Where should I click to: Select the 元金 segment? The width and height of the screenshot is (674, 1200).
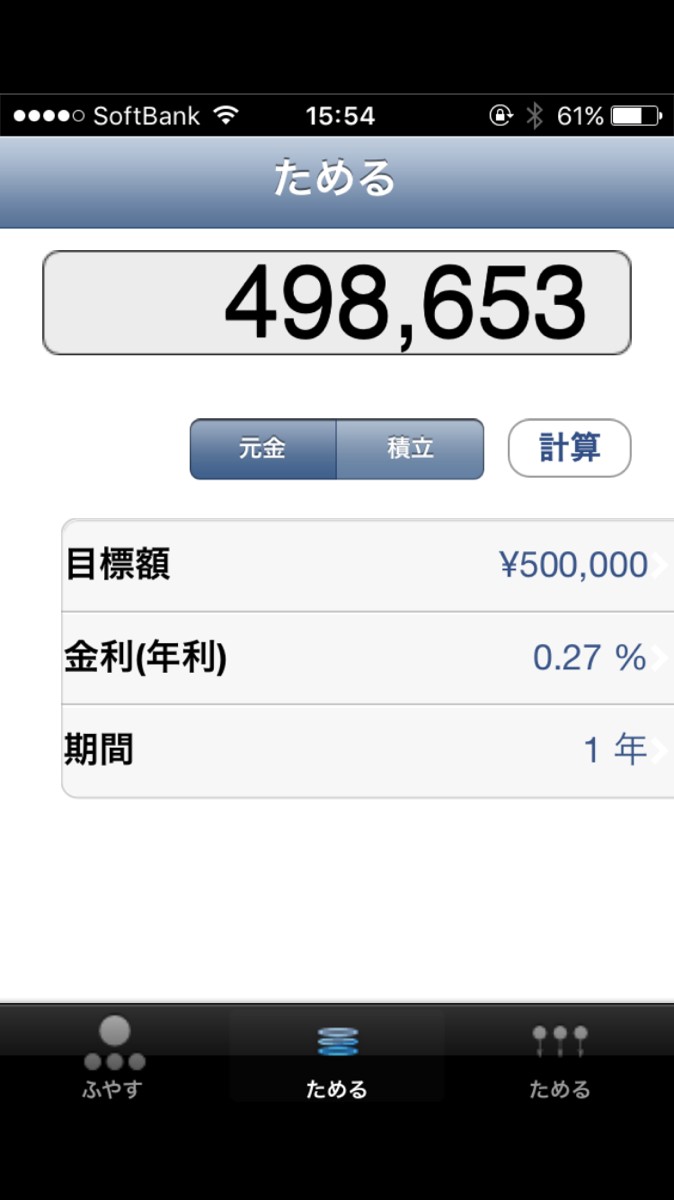pyautogui.click(x=263, y=449)
